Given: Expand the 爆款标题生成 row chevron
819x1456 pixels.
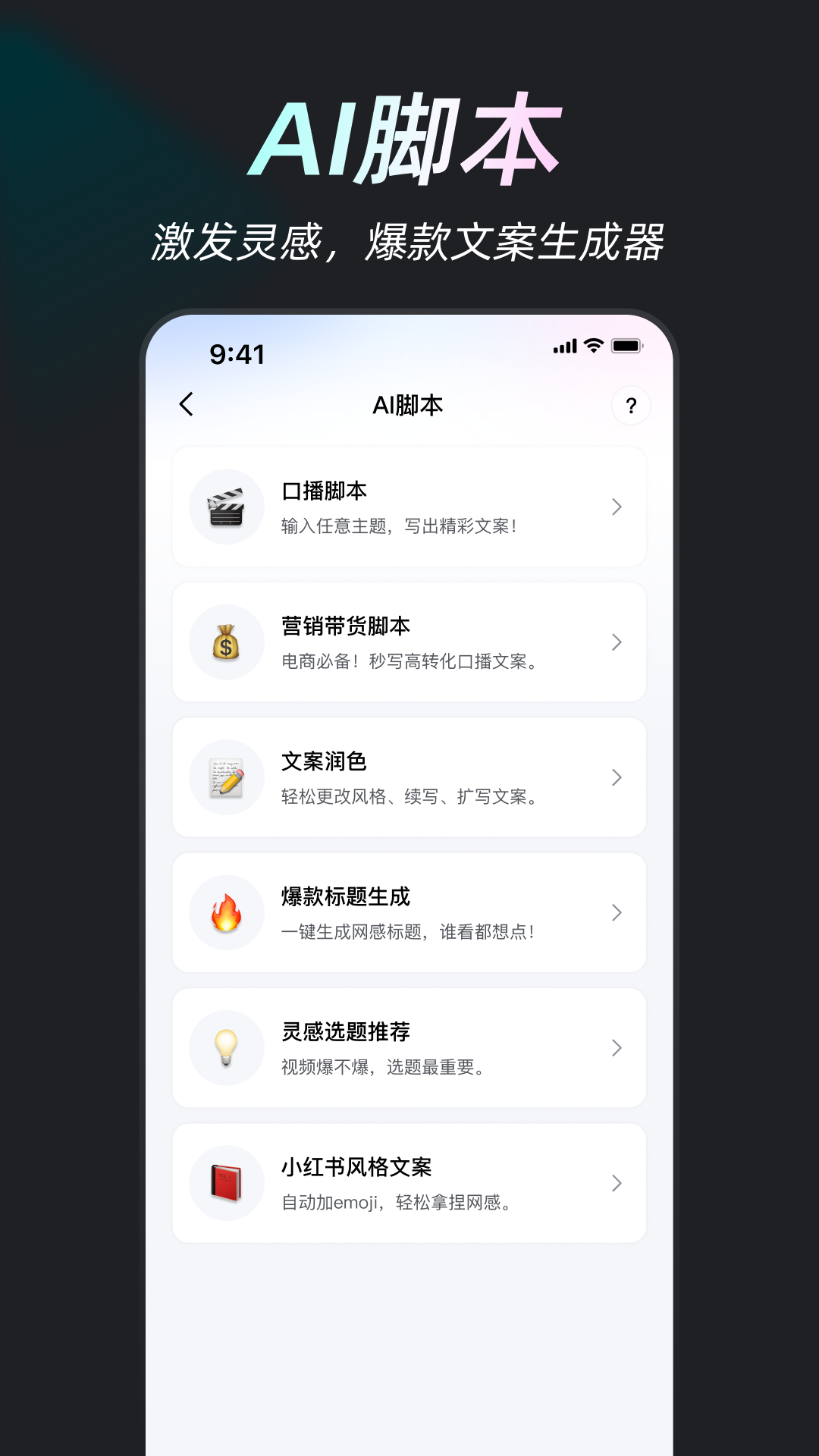Looking at the screenshot, I should 617,912.
